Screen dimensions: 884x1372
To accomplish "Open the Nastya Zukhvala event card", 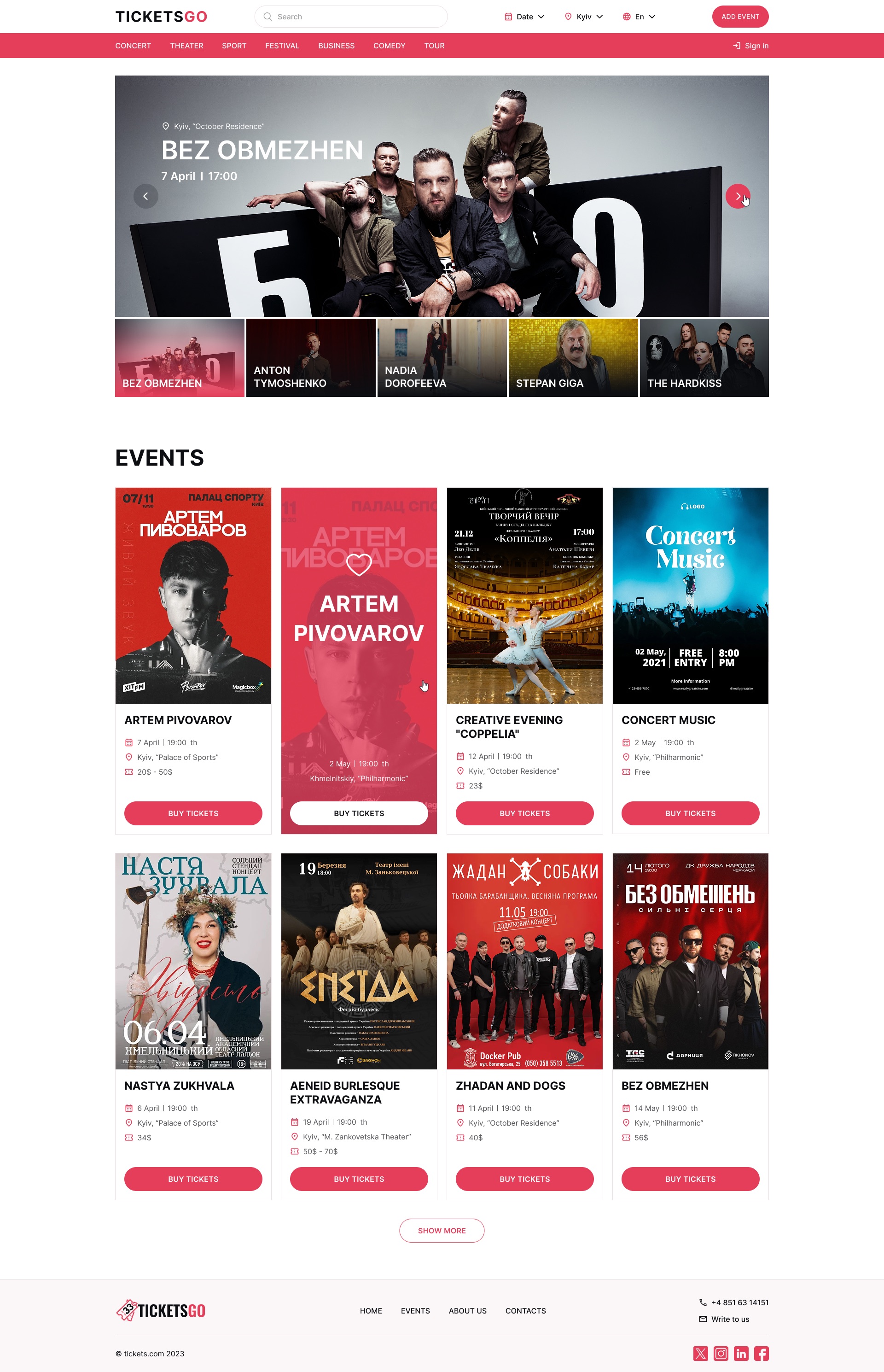I will 193,961.
